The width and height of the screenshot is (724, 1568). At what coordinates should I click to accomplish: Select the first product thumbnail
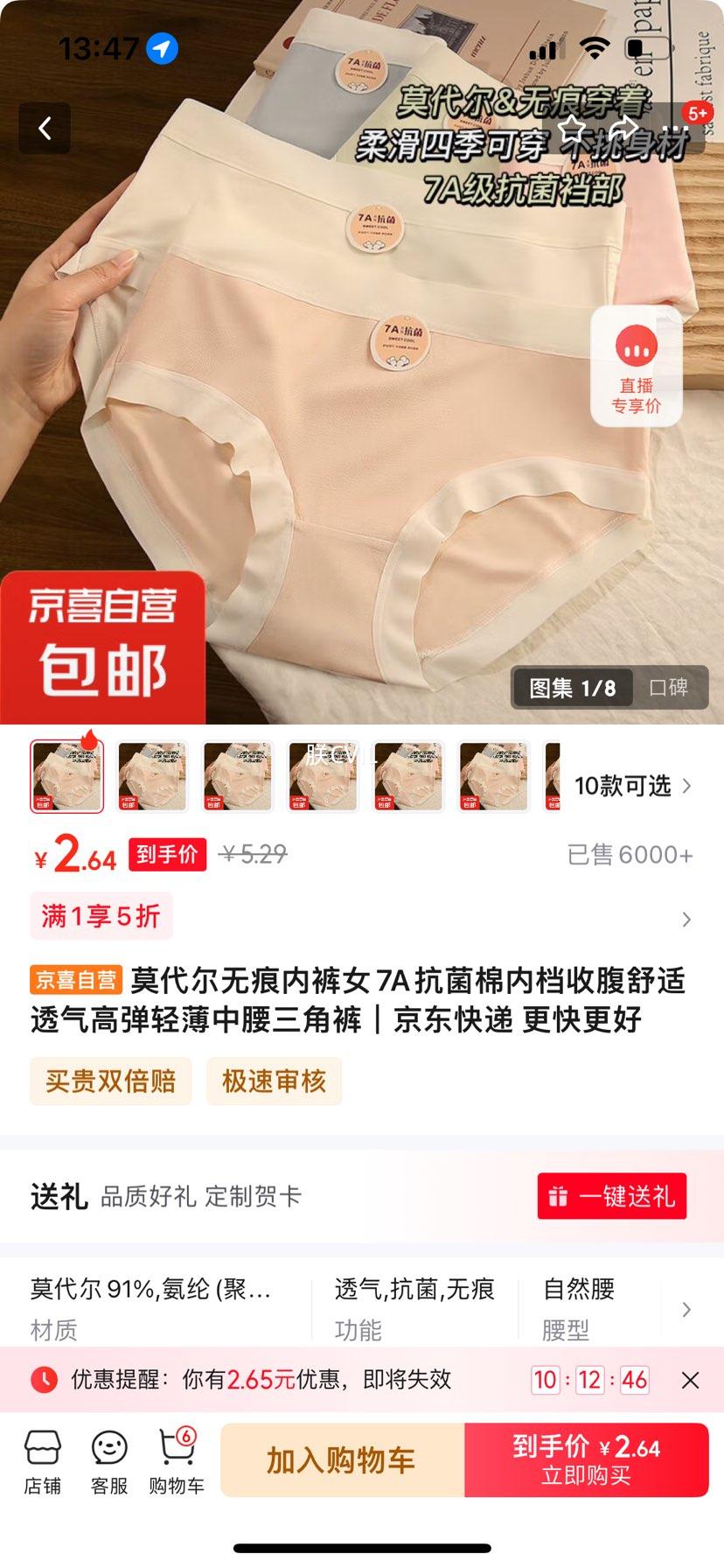[66, 775]
